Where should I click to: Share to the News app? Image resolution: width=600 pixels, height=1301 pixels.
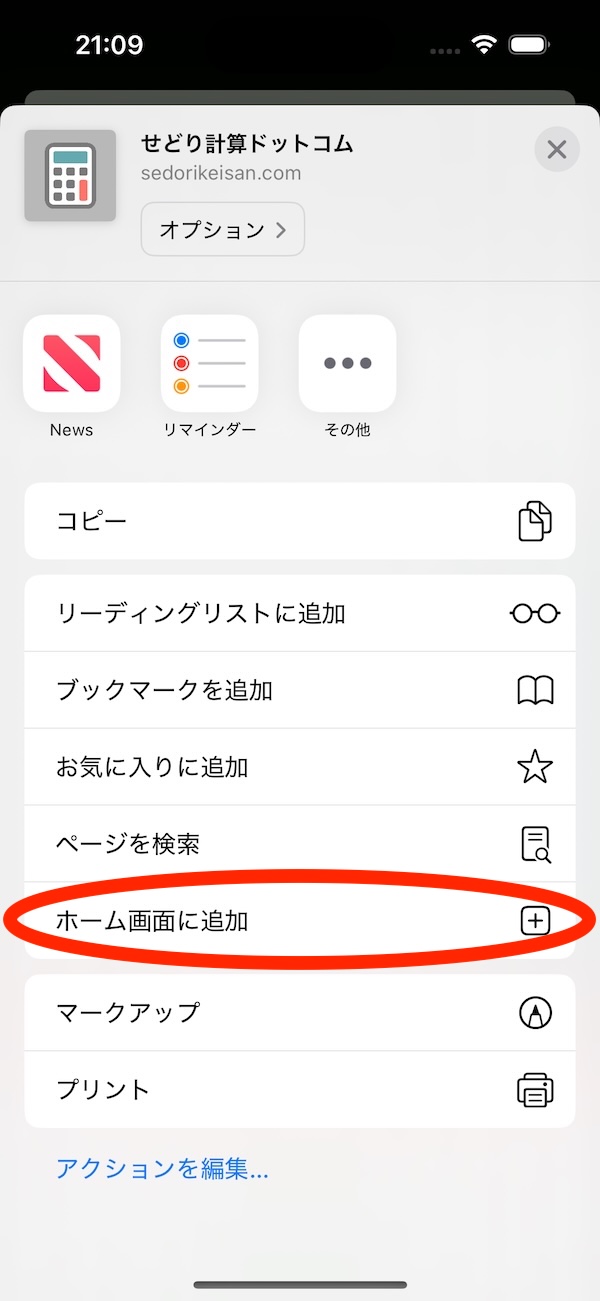(71, 365)
